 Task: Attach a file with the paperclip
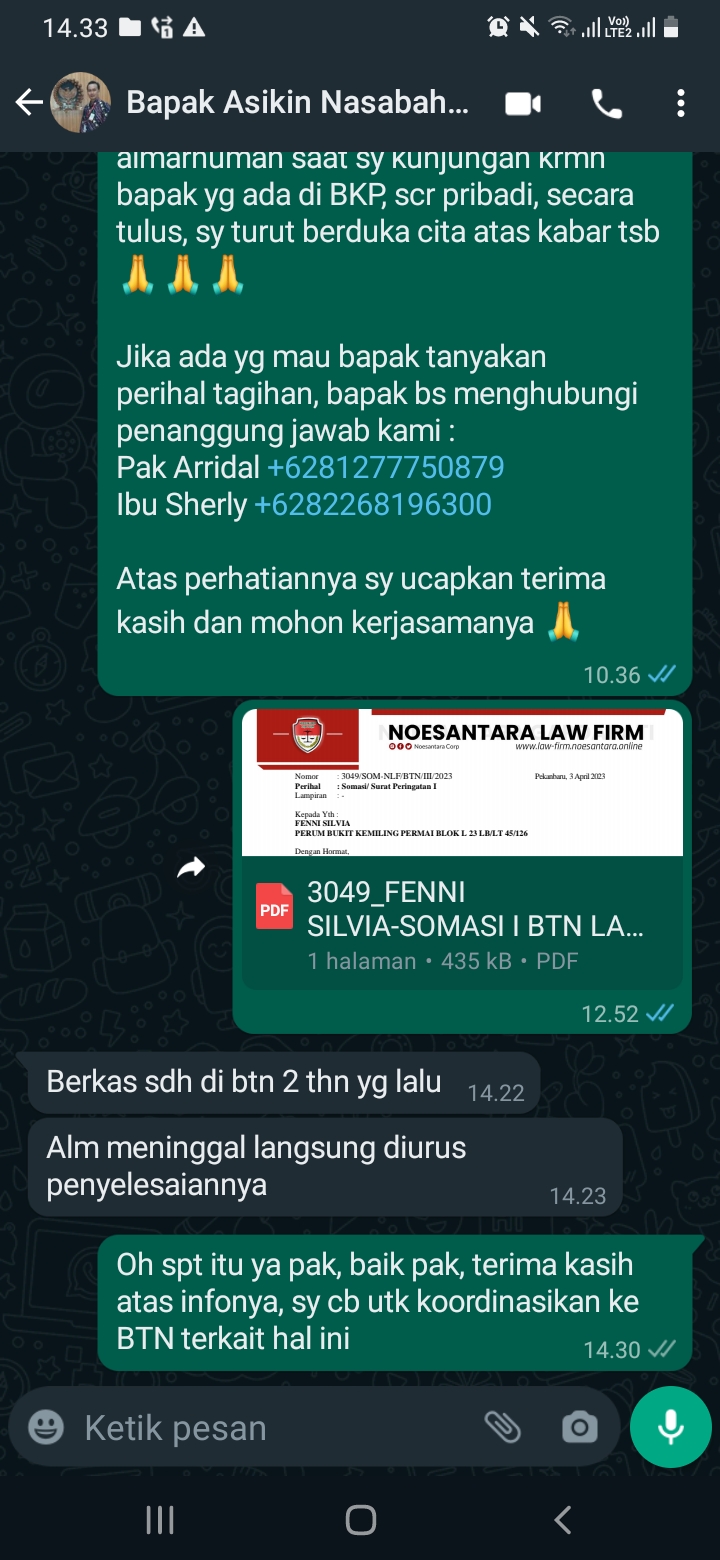(503, 1427)
